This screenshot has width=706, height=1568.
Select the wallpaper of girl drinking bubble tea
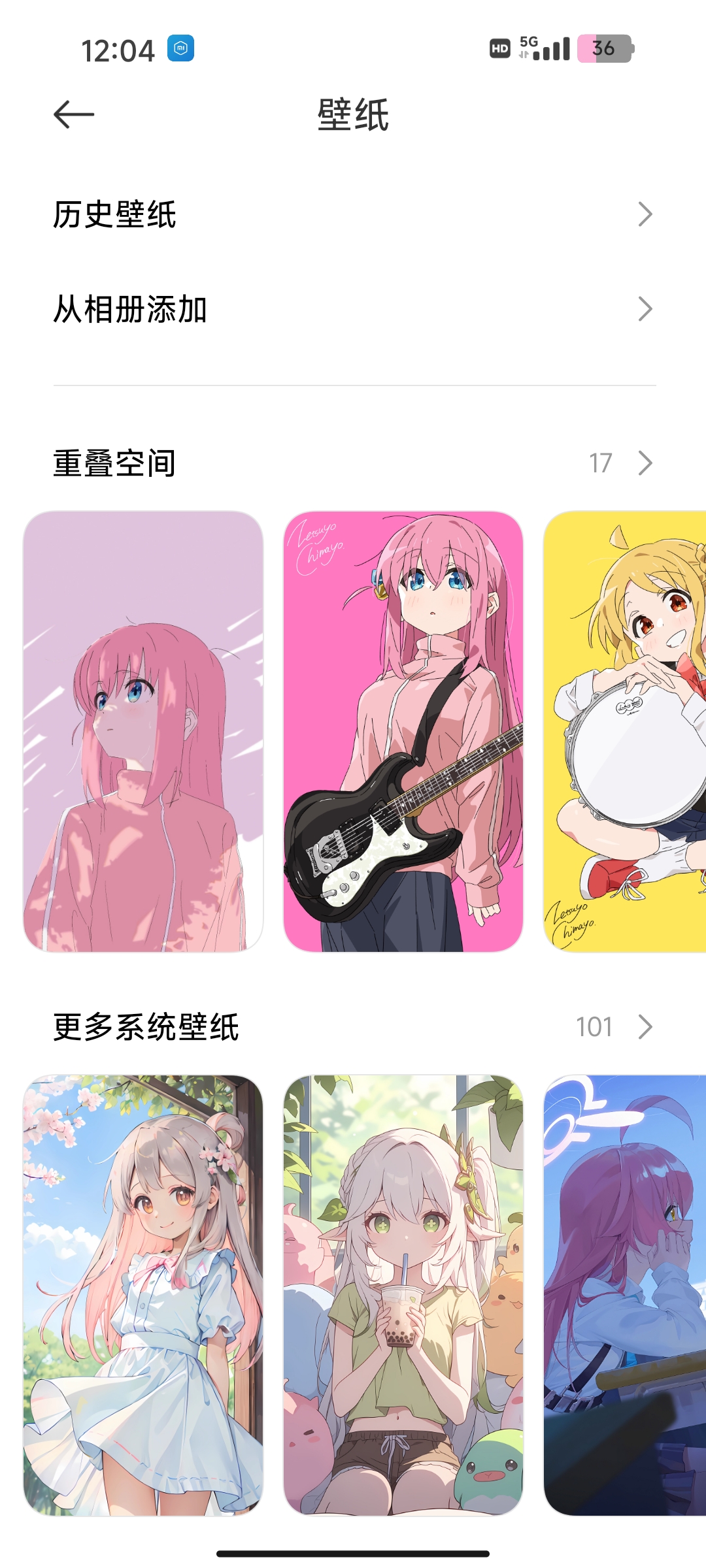[x=403, y=1295]
